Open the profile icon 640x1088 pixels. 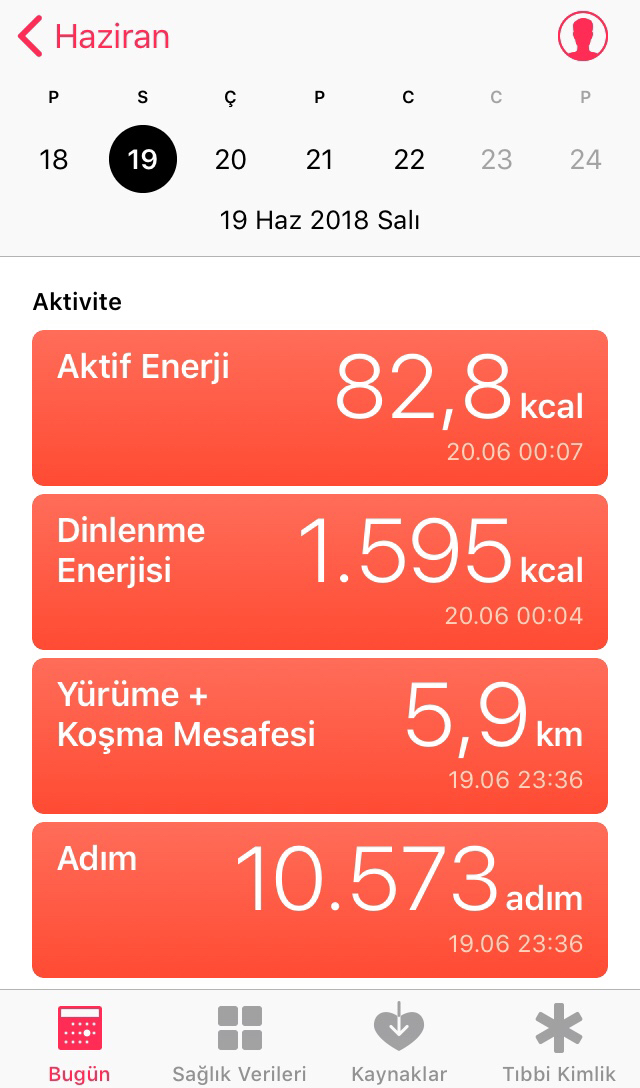tap(582, 36)
